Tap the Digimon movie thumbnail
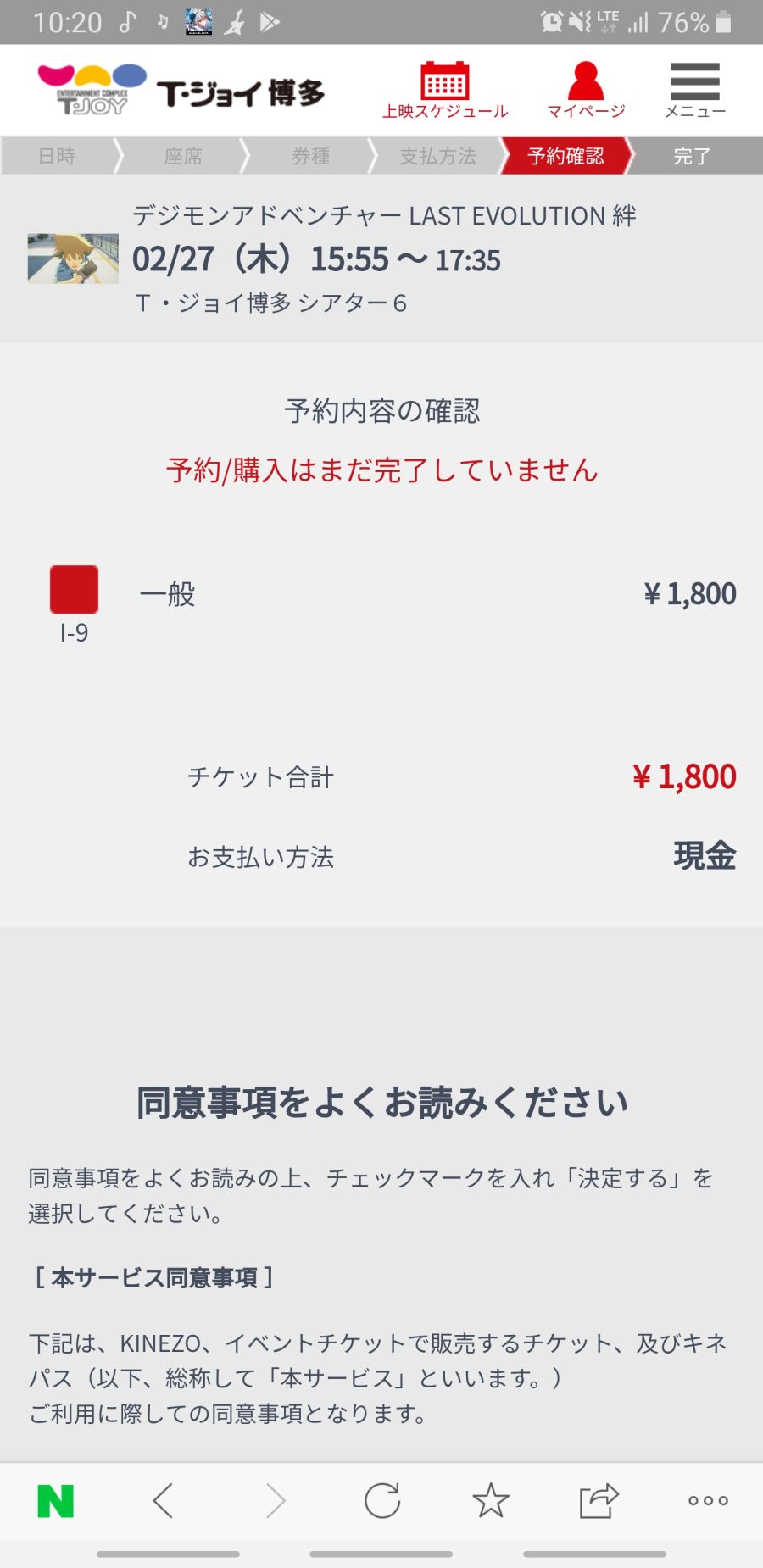This screenshot has width=763, height=1568. (x=73, y=259)
